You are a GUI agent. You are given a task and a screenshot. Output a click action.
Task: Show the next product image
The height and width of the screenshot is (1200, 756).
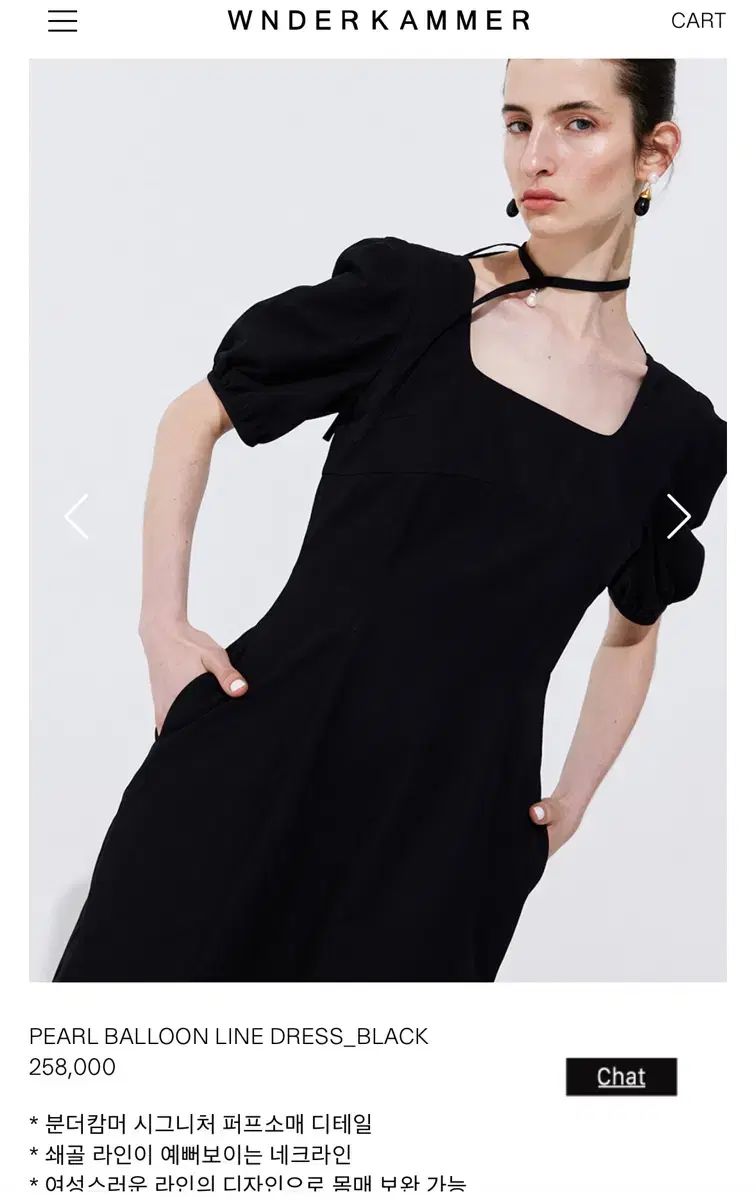(x=678, y=517)
